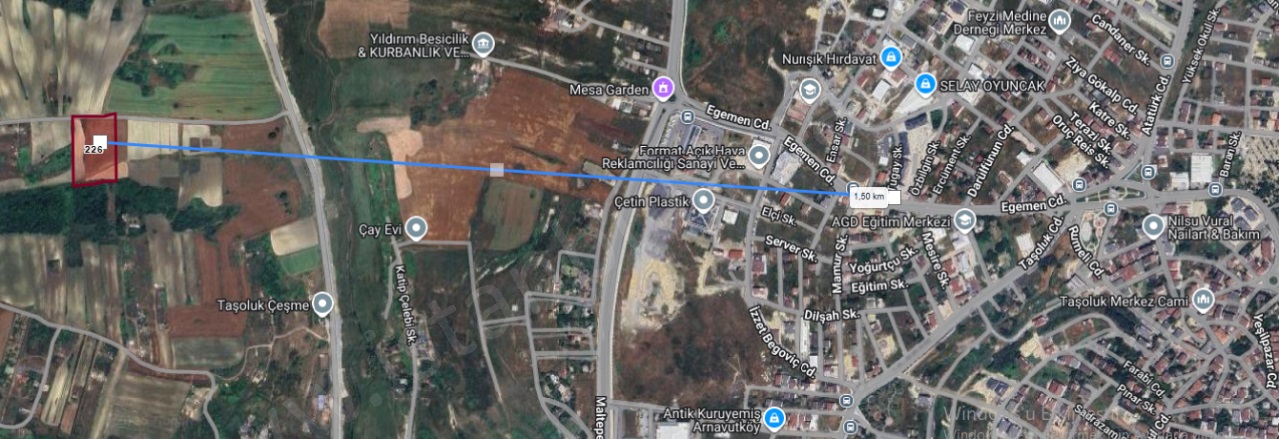Tap the Feyzi Medine Derneği pin
The height and width of the screenshot is (439, 1279).
click(1060, 20)
